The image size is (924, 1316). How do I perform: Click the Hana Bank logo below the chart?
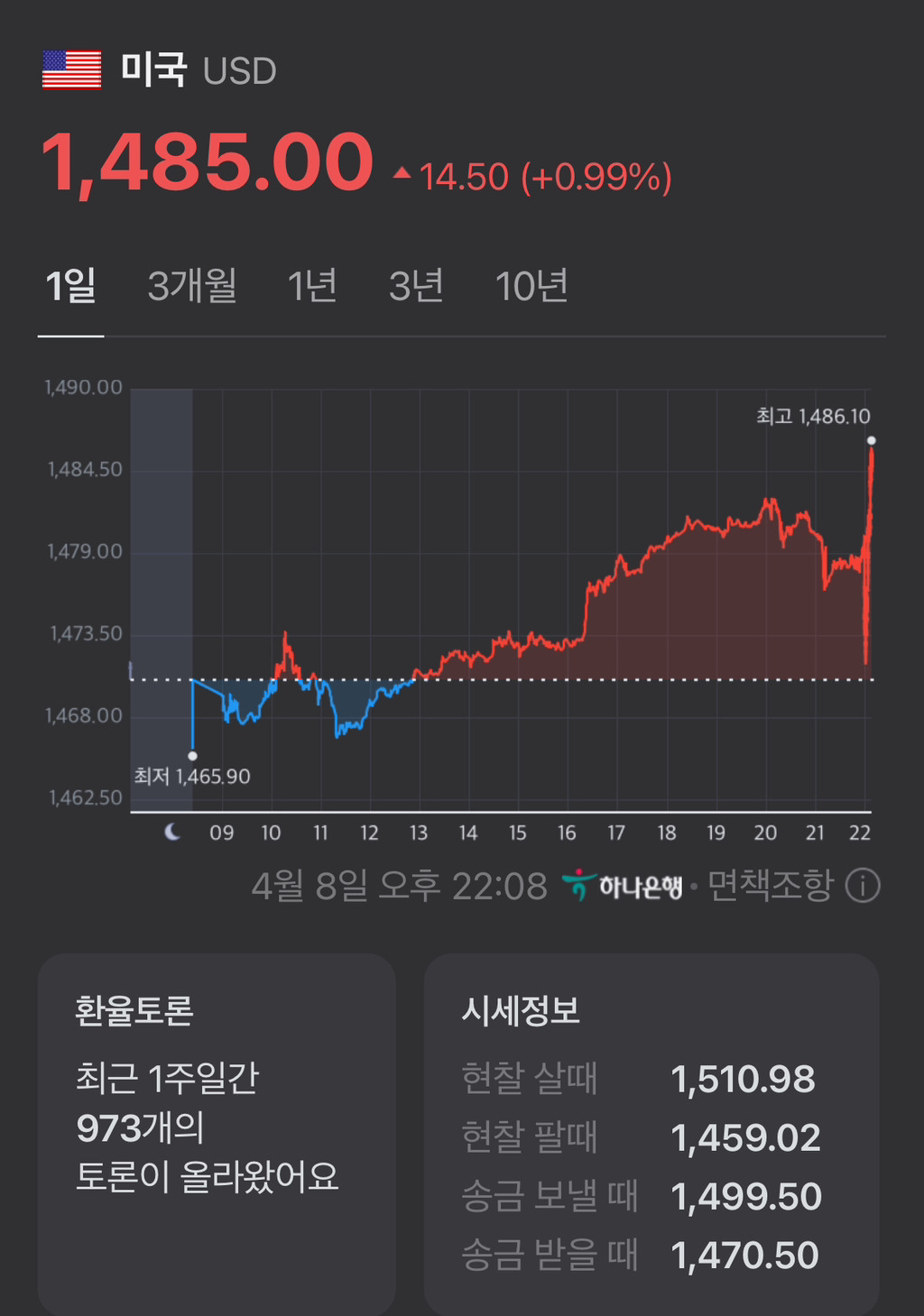tap(624, 885)
